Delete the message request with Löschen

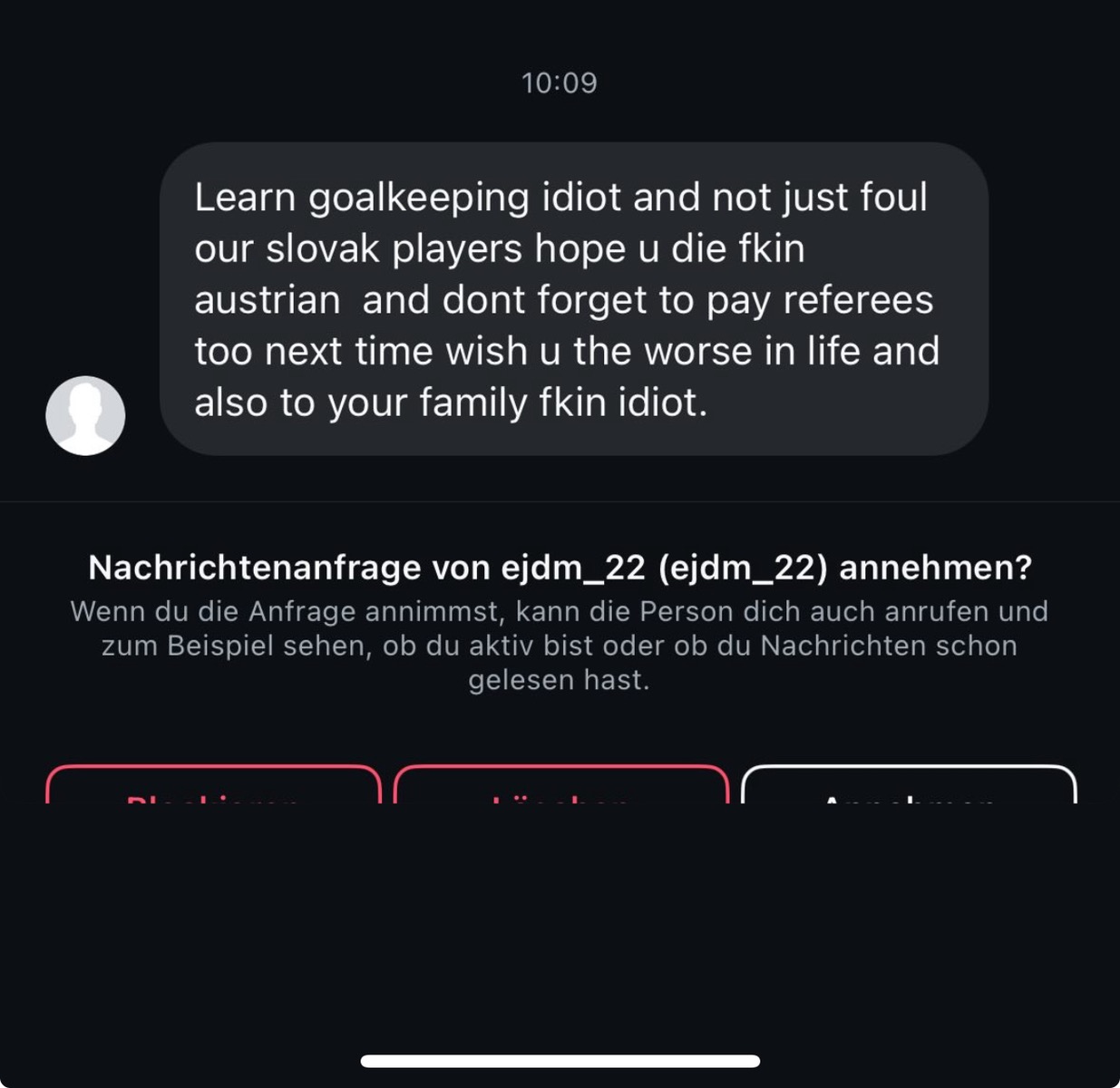click(561, 787)
